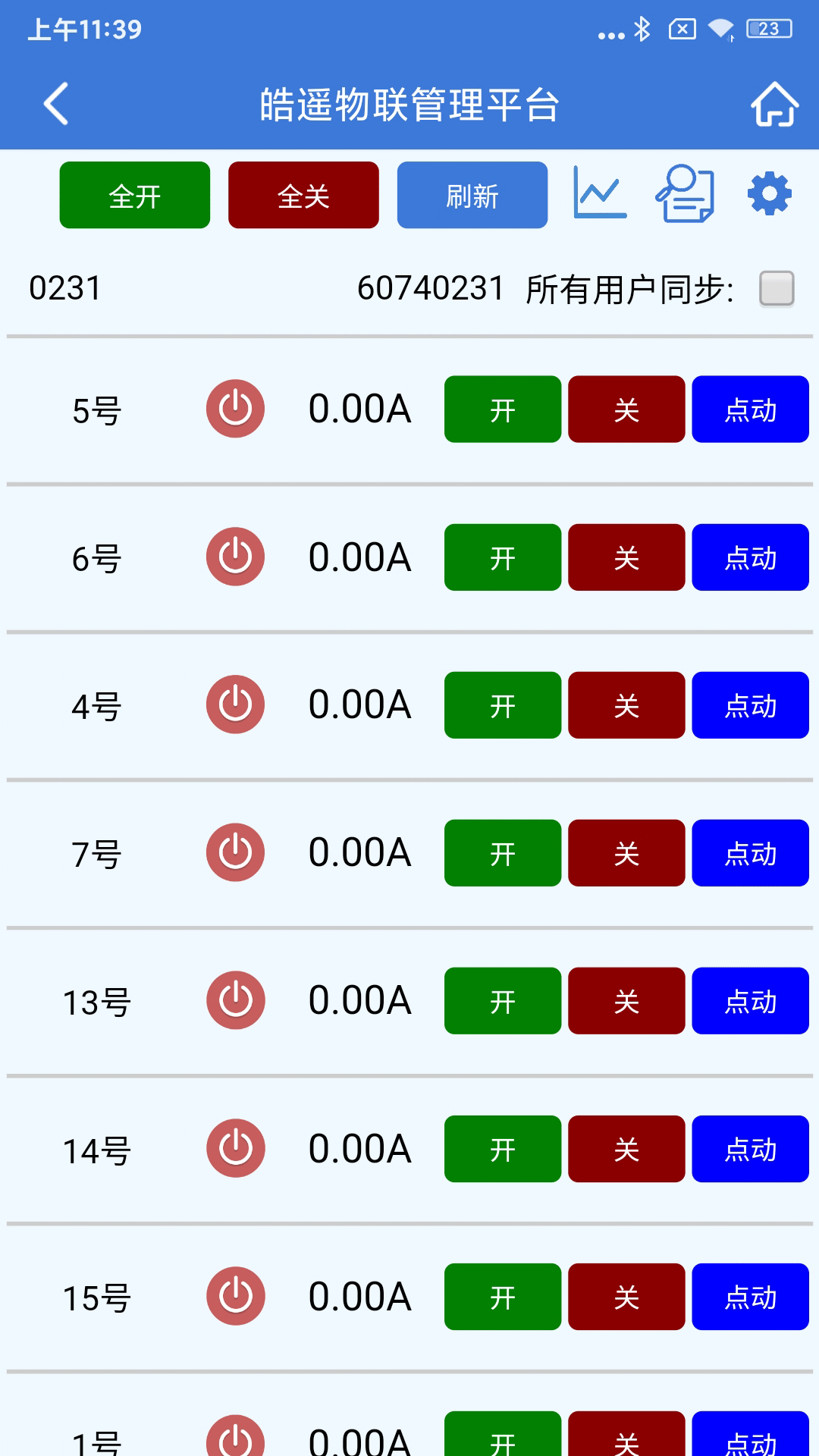819x1456 pixels.
Task: Turn off 6号 with 关
Action: tap(626, 557)
